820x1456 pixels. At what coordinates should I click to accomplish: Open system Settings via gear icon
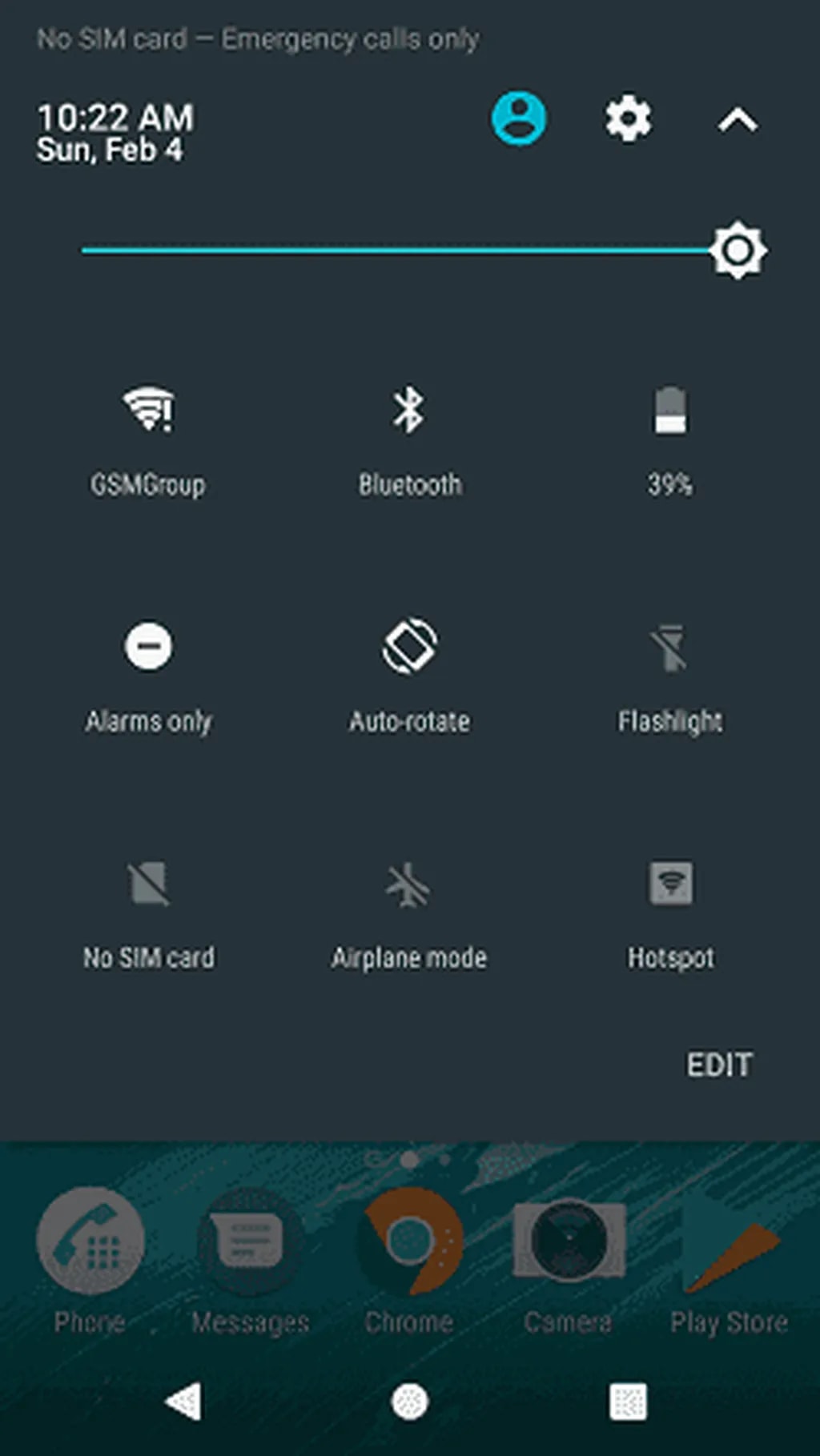(627, 120)
